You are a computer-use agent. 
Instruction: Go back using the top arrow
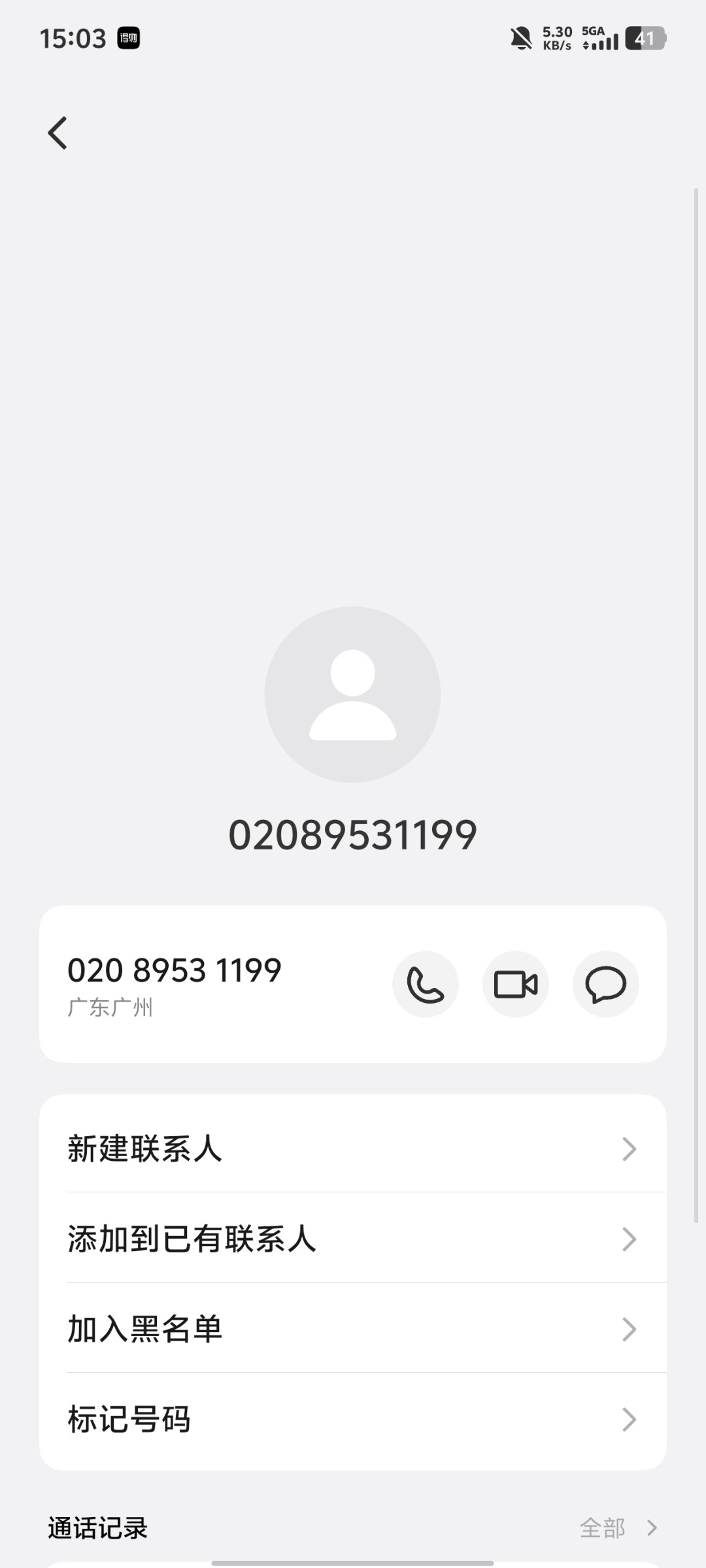coord(58,133)
